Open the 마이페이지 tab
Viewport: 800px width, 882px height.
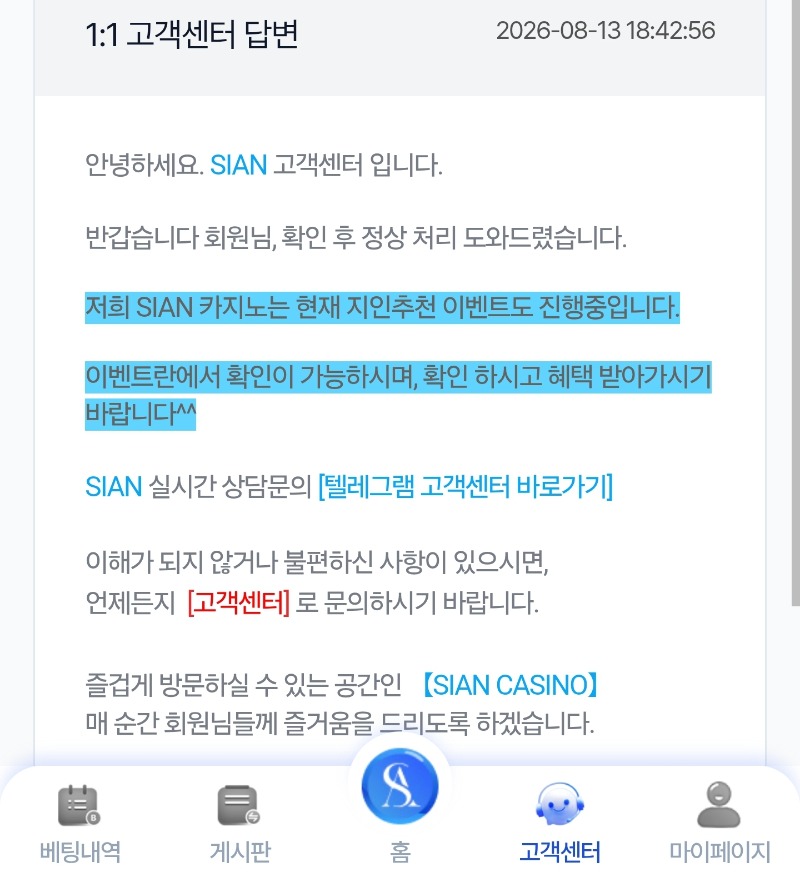click(720, 824)
